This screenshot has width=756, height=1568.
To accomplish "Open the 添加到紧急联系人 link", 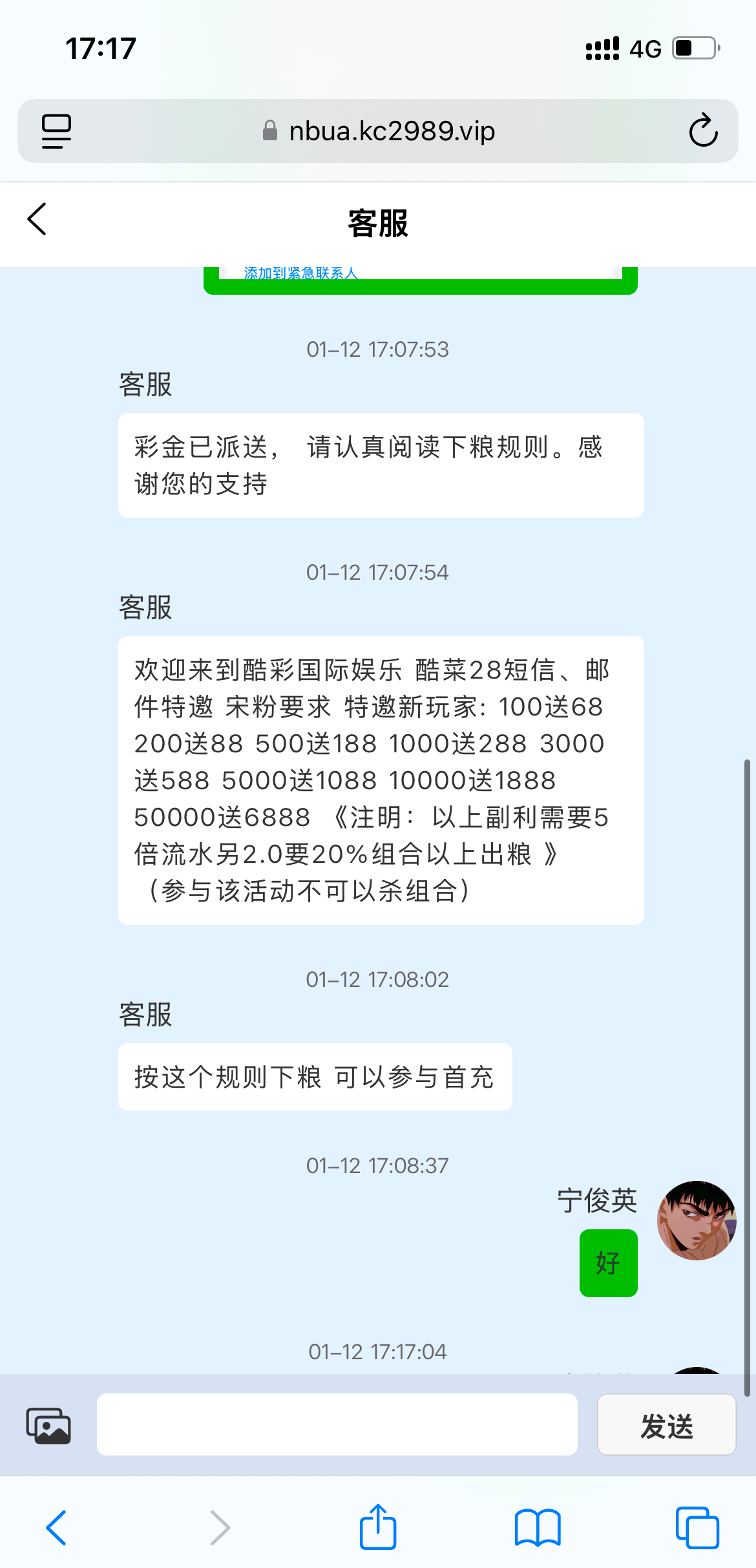I will [300, 273].
